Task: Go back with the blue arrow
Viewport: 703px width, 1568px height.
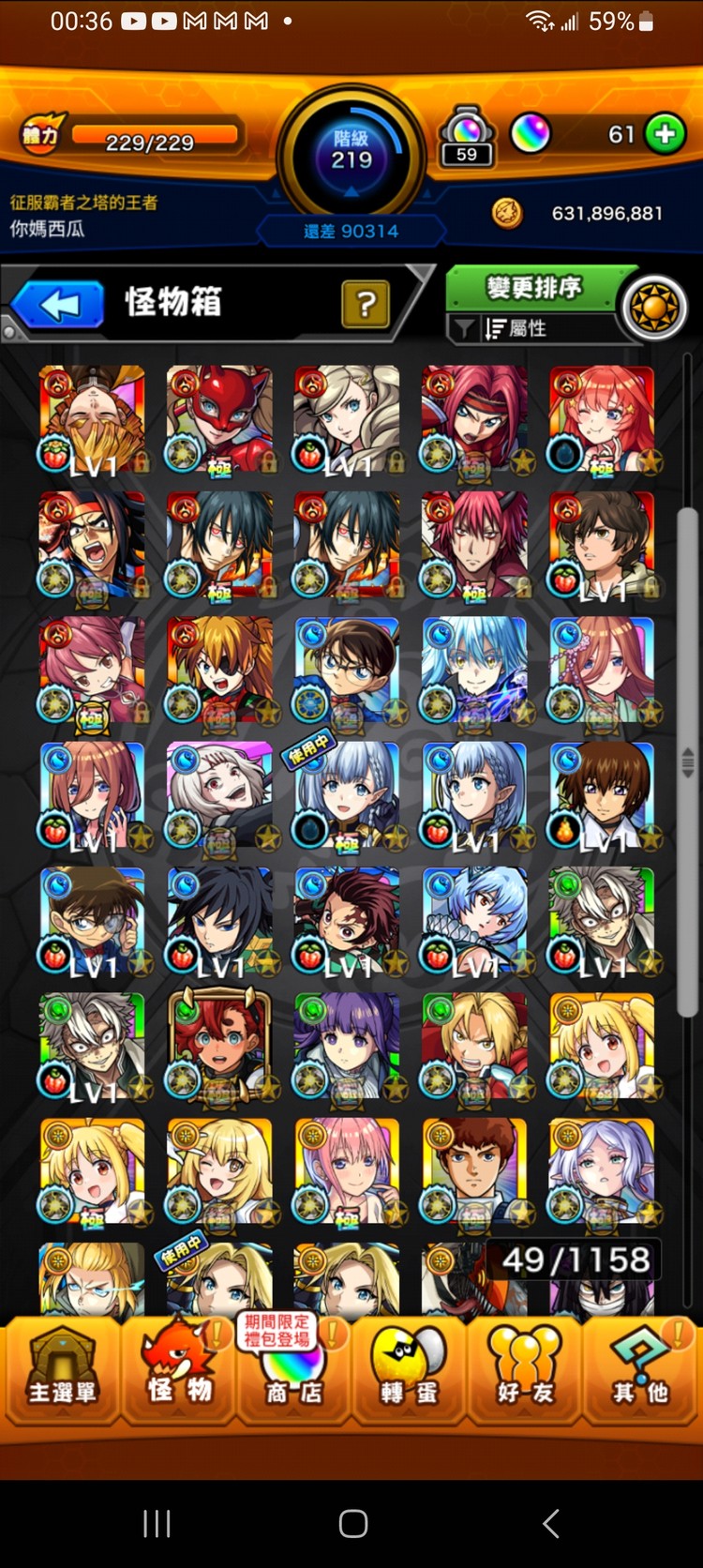Action: coord(59,306)
